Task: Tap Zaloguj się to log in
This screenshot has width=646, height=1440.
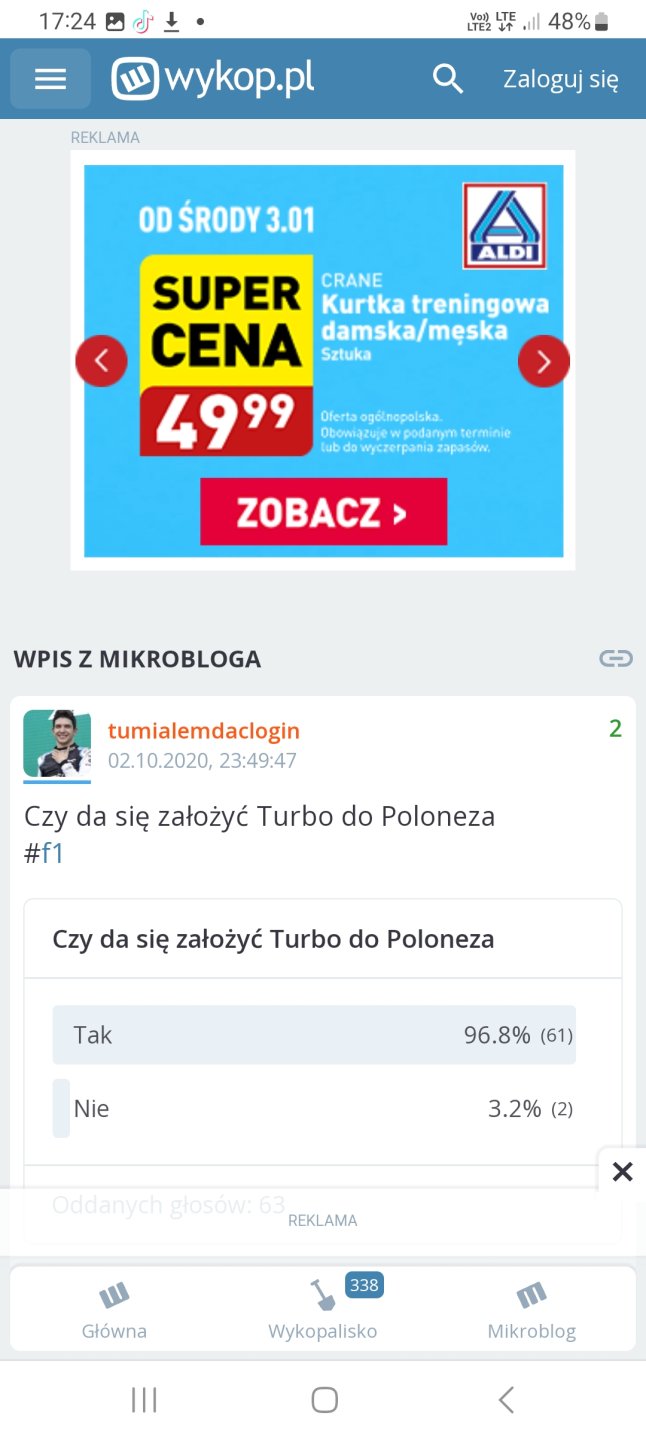Action: pyautogui.click(x=560, y=79)
